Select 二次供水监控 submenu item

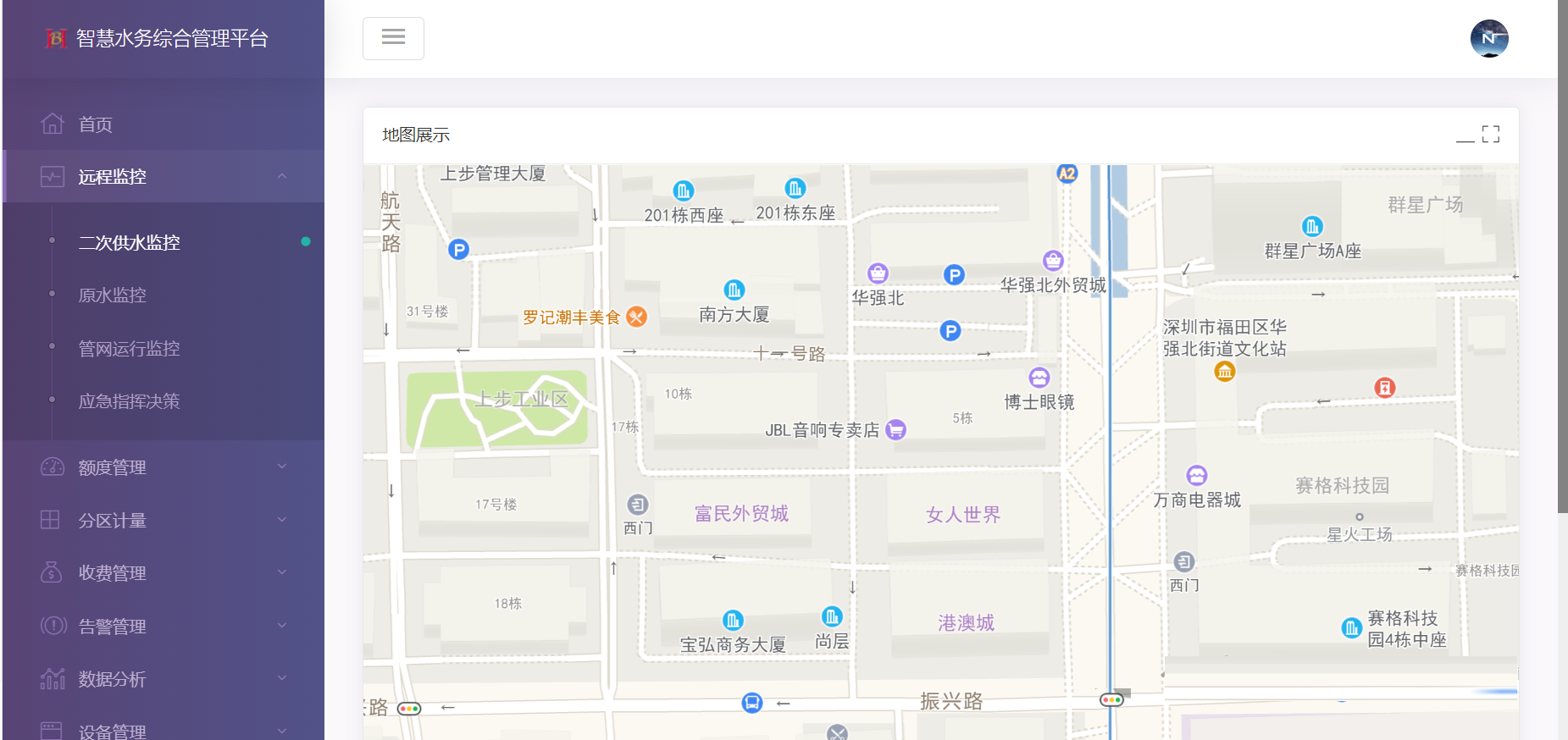(x=129, y=243)
